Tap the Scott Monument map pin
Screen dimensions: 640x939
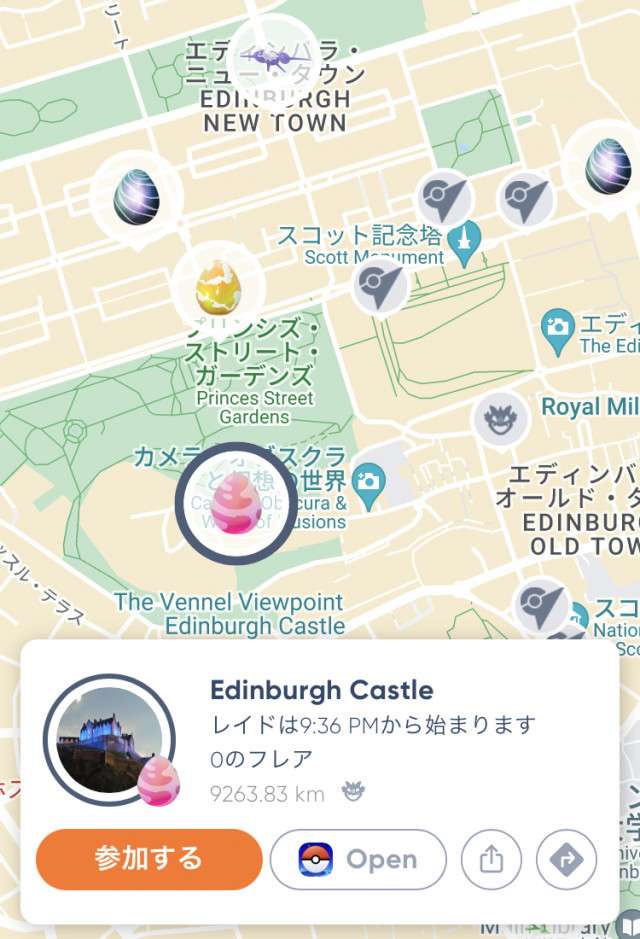[464, 243]
